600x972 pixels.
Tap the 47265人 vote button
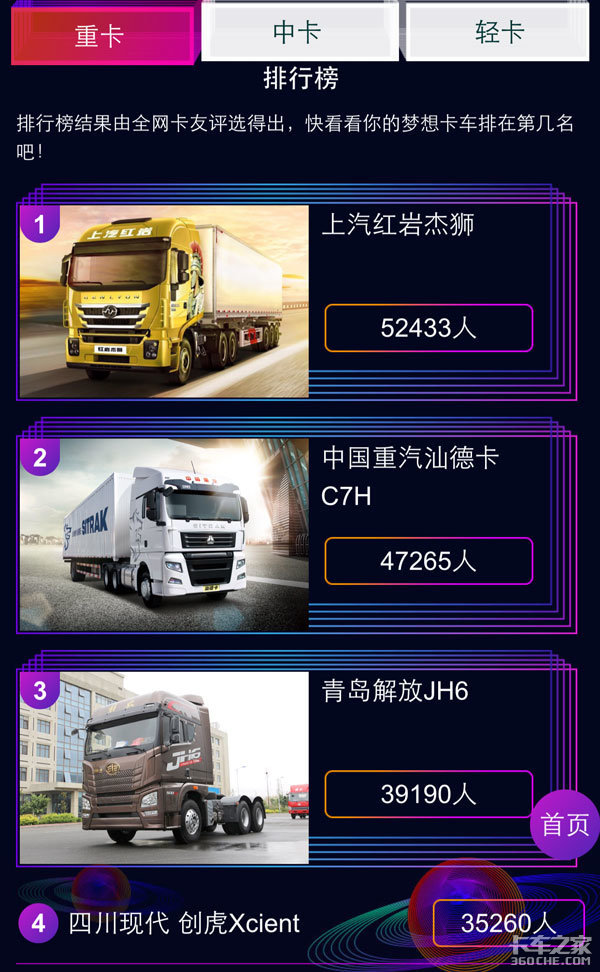click(428, 561)
